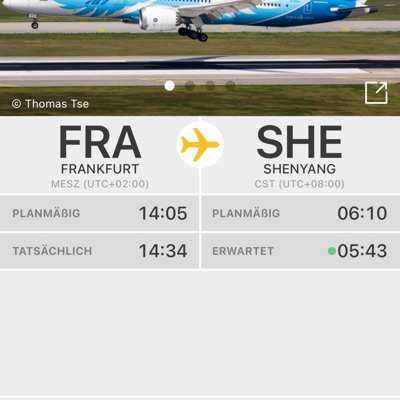Go to the fourth photo page dot

pyautogui.click(x=230, y=86)
